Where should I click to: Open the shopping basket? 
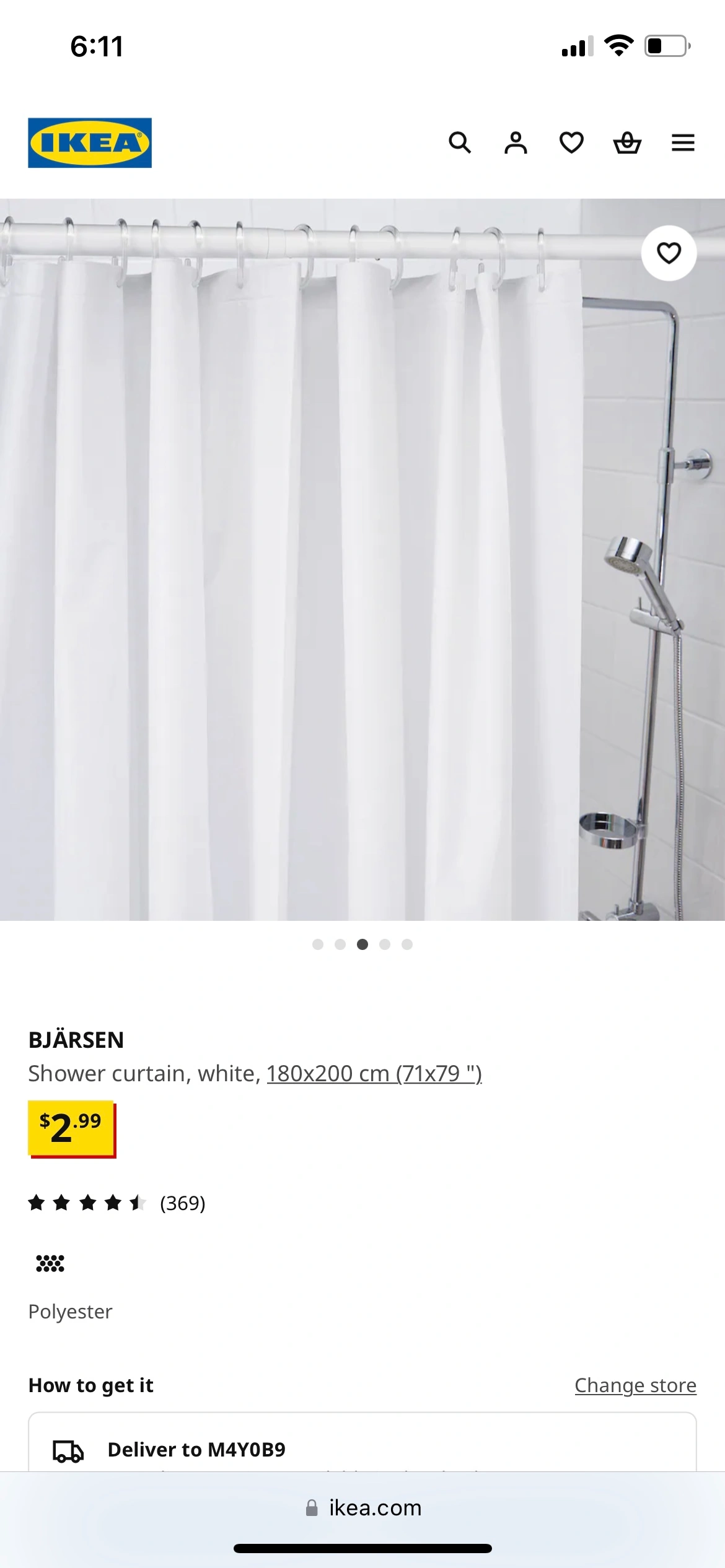(627, 143)
